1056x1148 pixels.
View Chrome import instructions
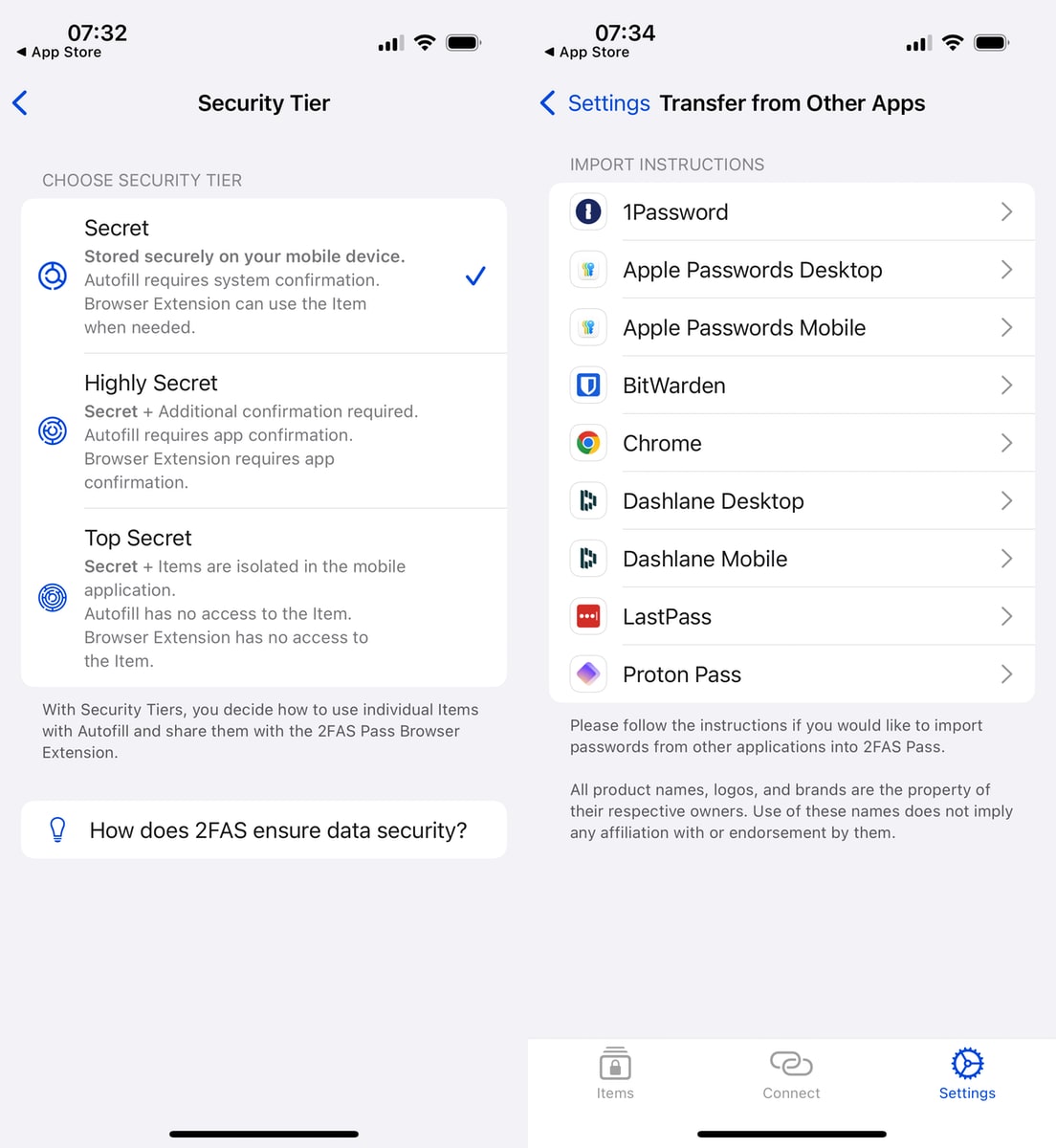791,443
